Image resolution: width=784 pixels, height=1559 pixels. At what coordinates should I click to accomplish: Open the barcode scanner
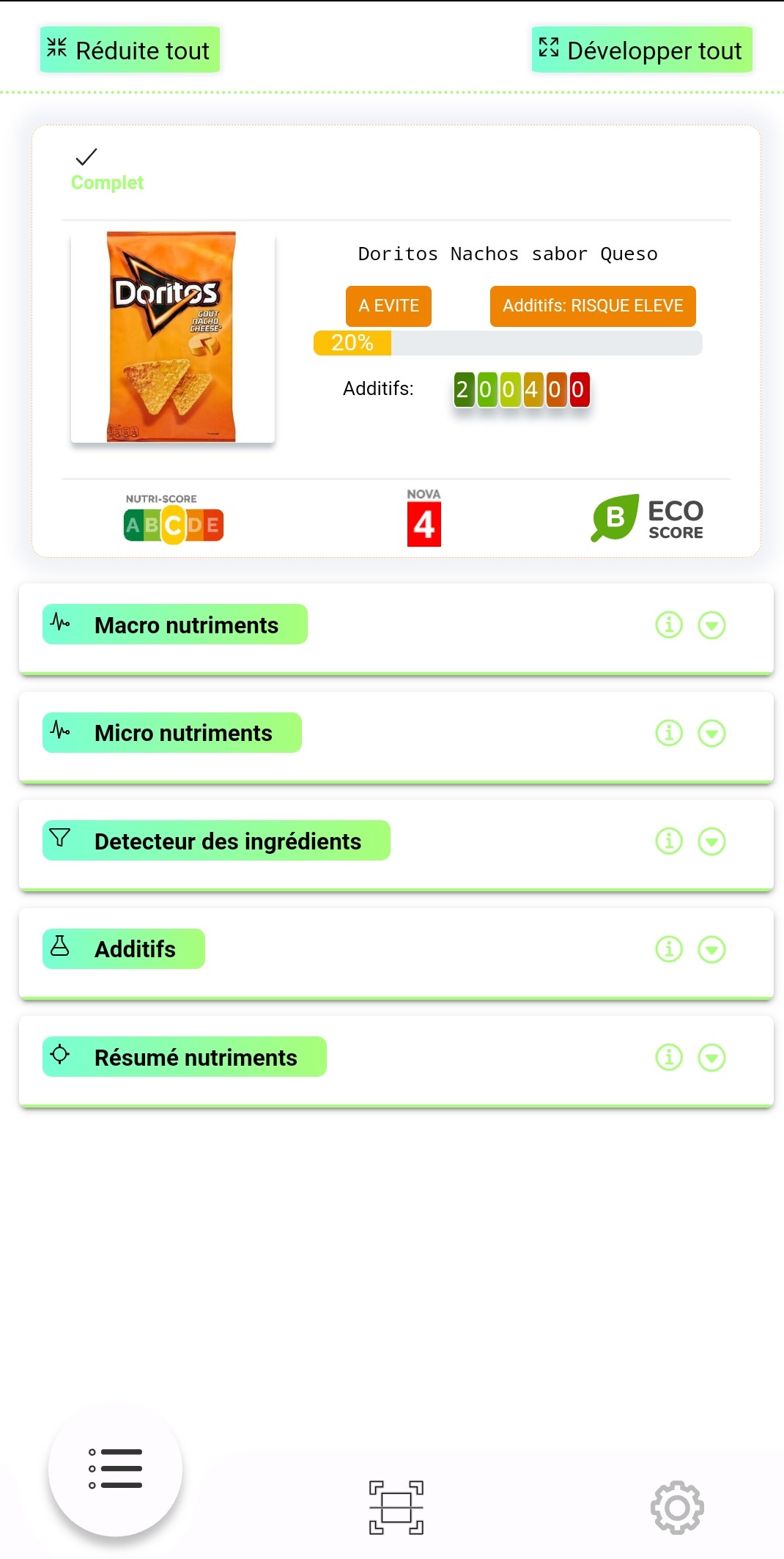396,1507
